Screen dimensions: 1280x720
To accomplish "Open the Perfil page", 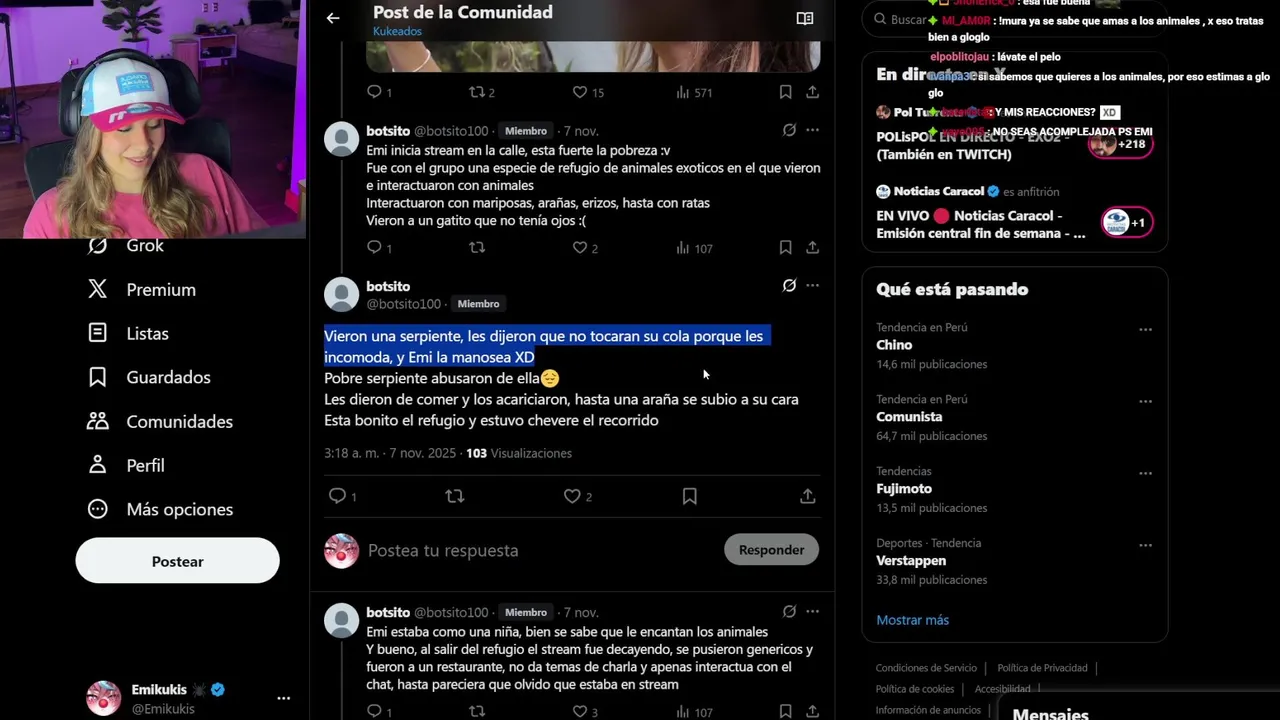I will tap(145, 466).
